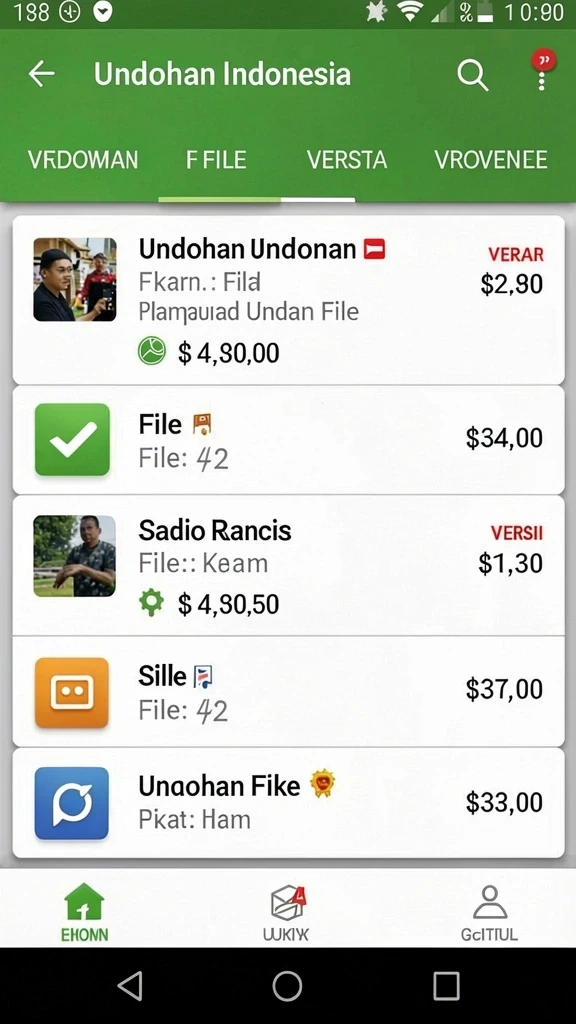The image size is (576, 1024).
Task: Switch to the VERSTA tab
Action: (347, 160)
